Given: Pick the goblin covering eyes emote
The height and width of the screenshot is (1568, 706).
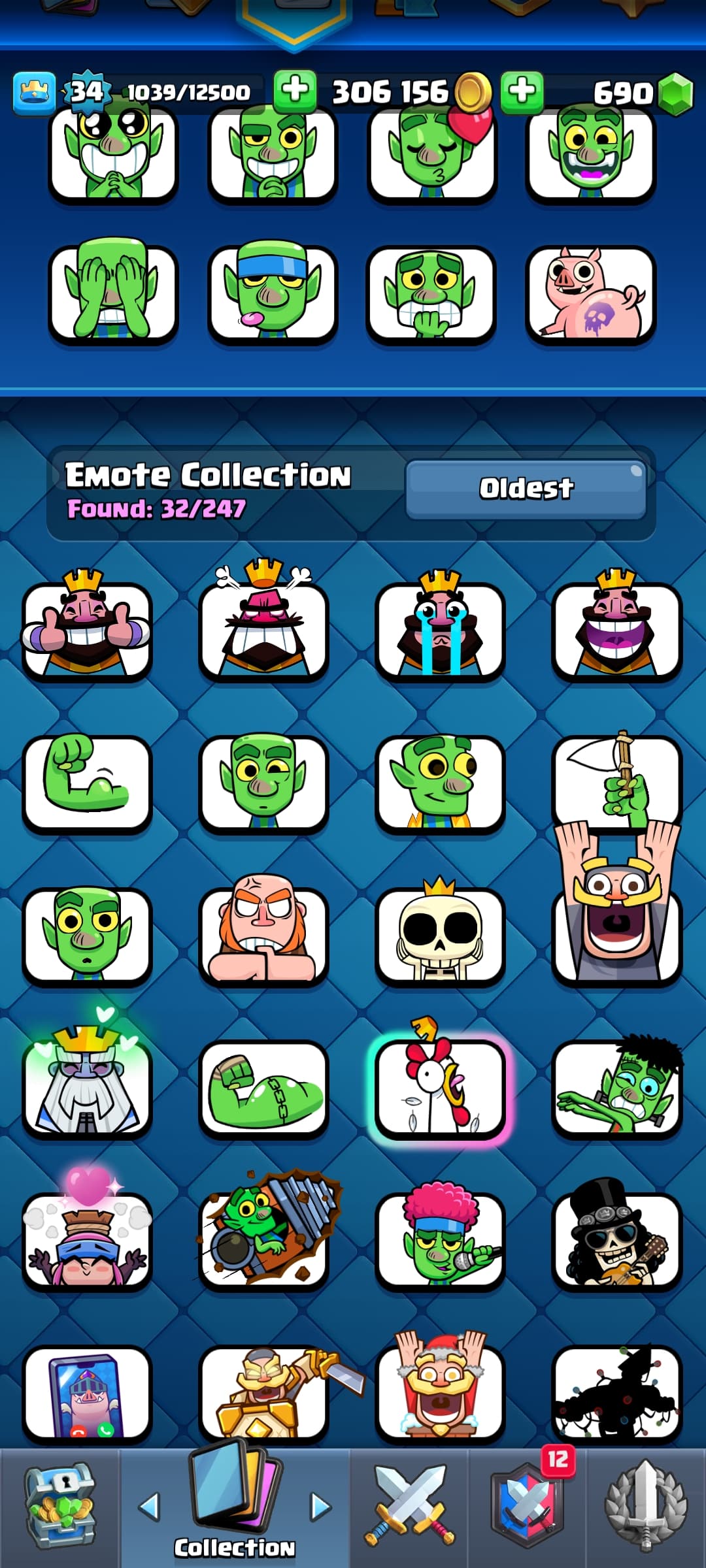Looking at the screenshot, I should pos(113,294).
